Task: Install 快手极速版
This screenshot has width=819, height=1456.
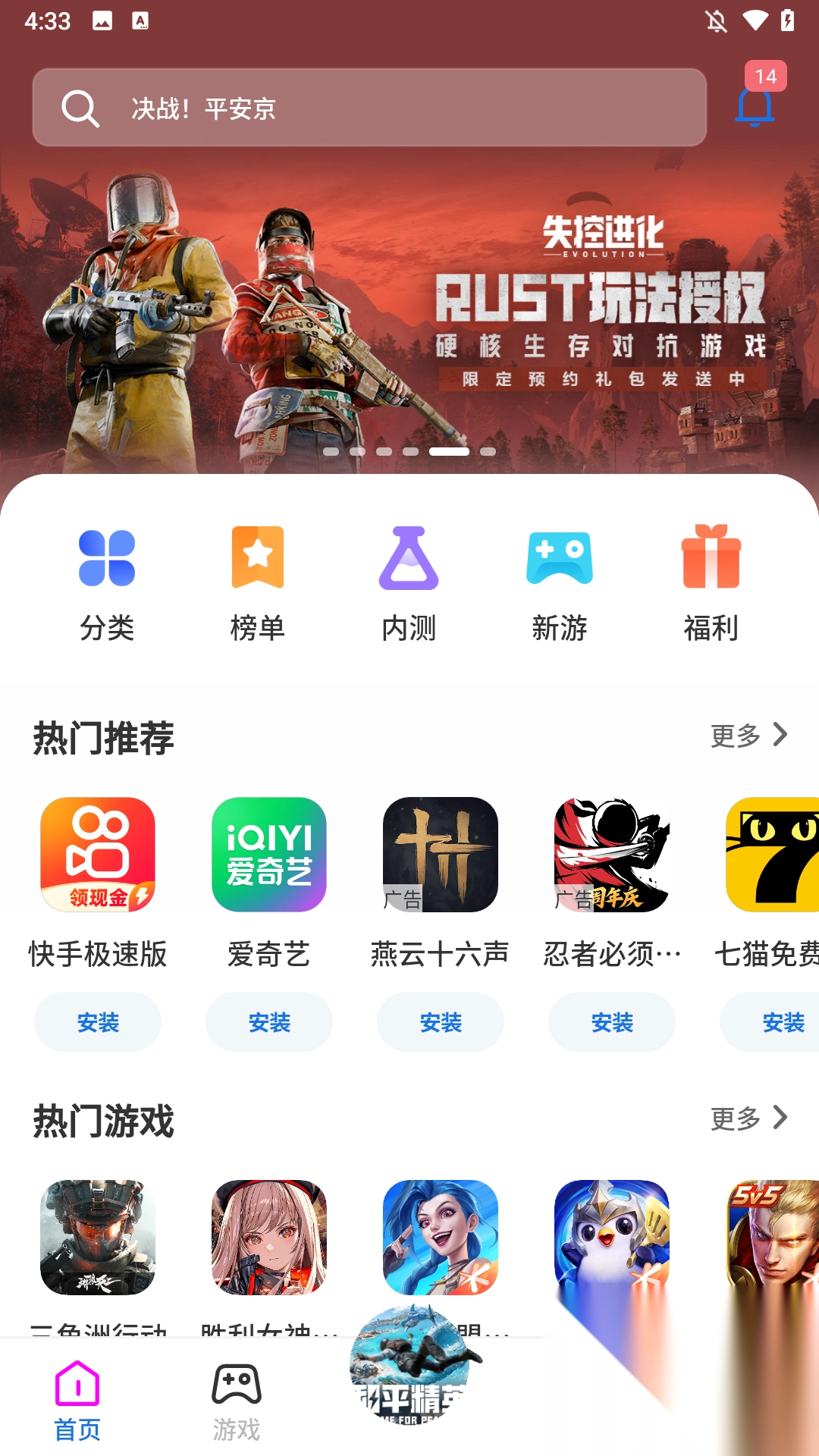Action: [x=98, y=1022]
